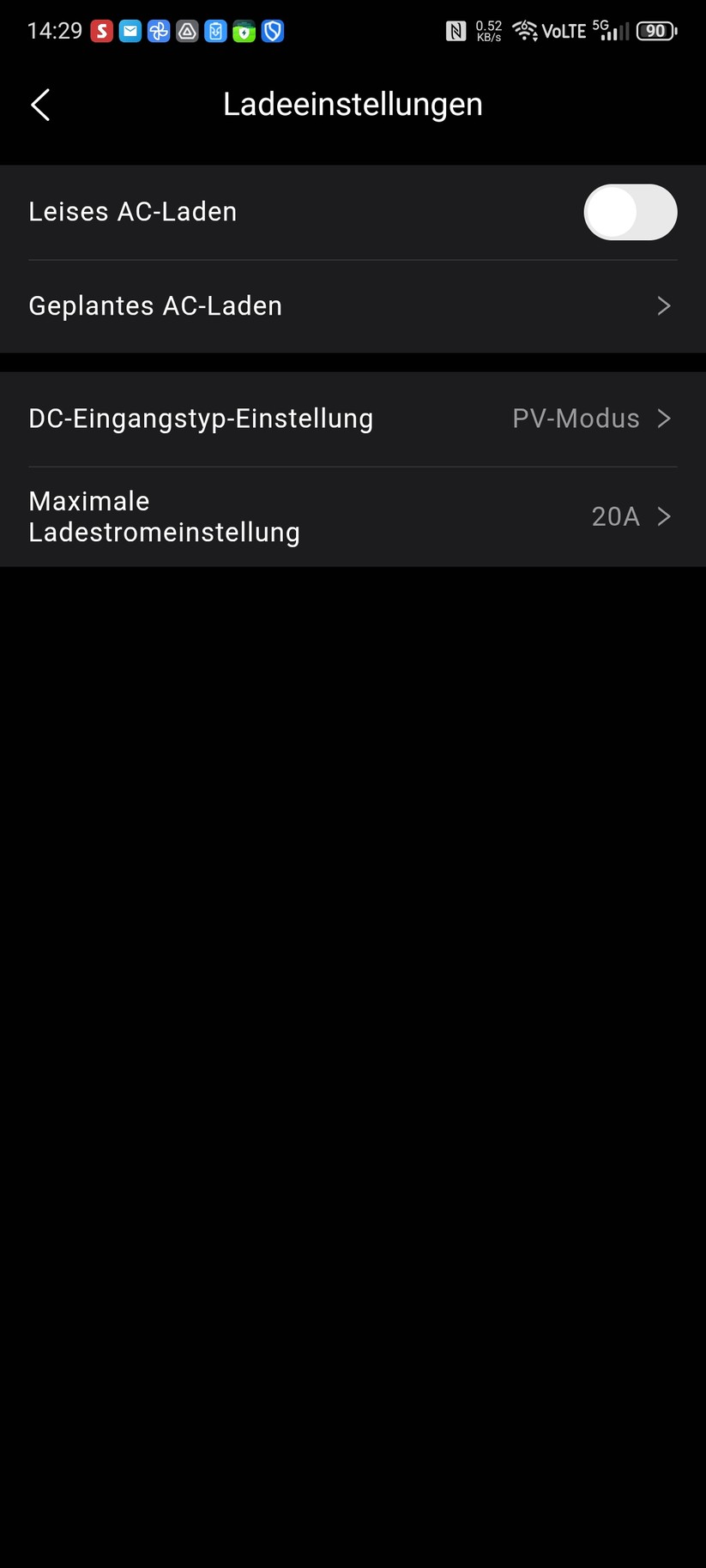Tap the battery percentage indicator showing 90
Screen dimensions: 706x1568
tap(655, 30)
